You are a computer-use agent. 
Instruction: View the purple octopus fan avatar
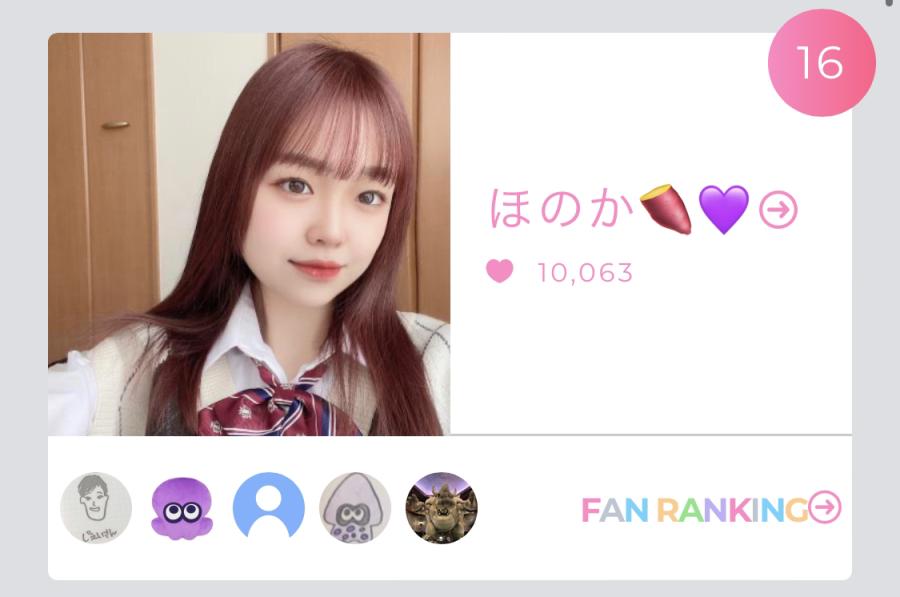[182, 508]
